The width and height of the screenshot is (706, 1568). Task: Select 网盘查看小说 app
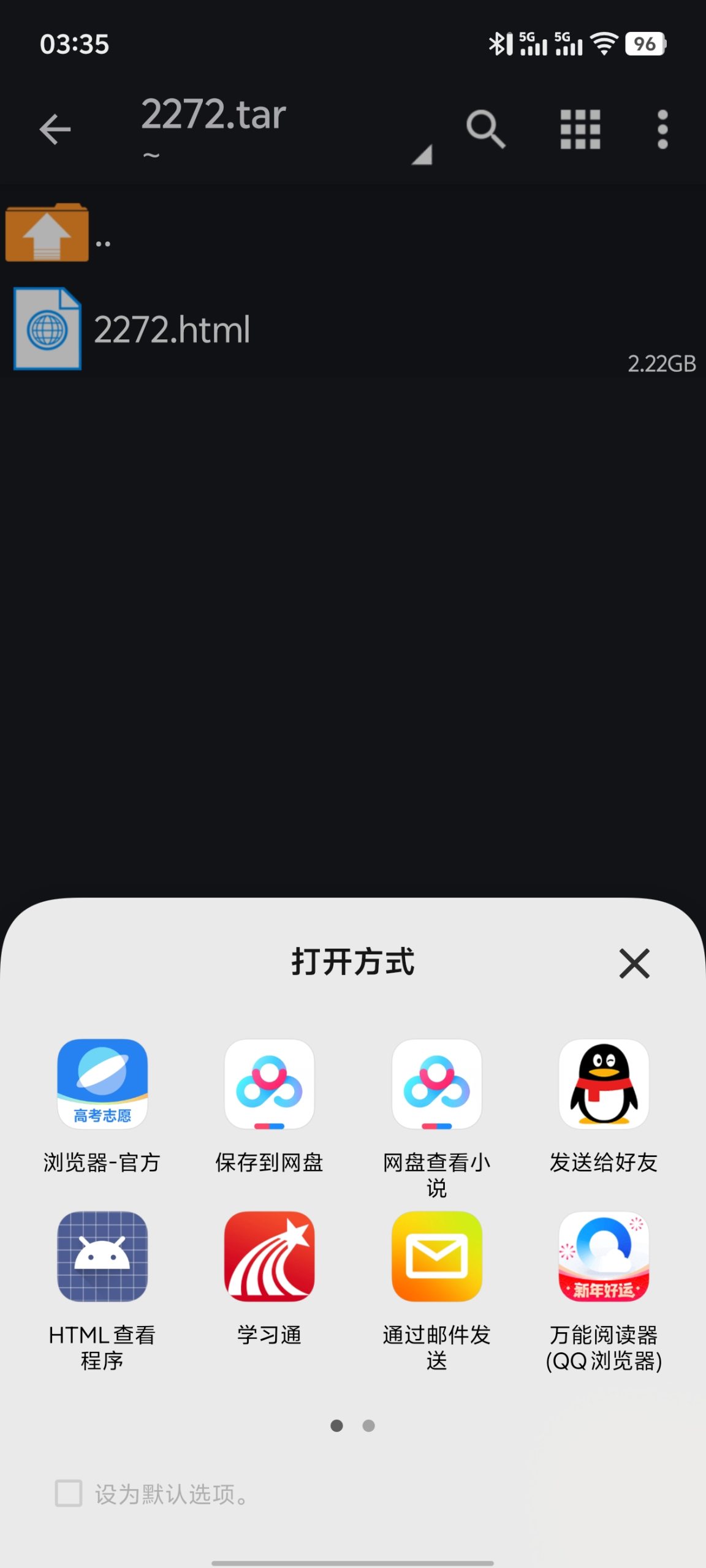(x=436, y=1085)
